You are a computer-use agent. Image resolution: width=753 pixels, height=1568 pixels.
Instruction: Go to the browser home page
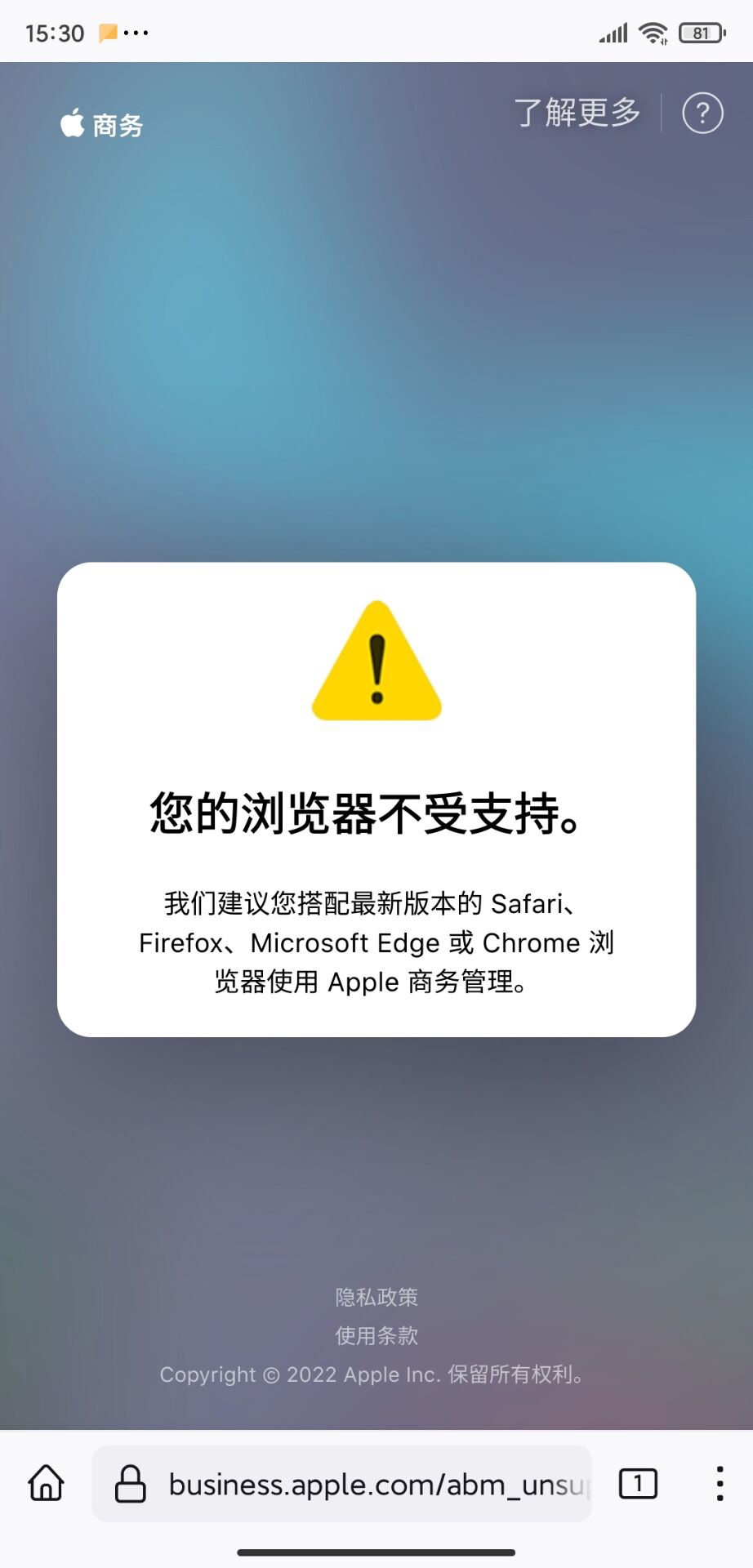[x=47, y=1483]
